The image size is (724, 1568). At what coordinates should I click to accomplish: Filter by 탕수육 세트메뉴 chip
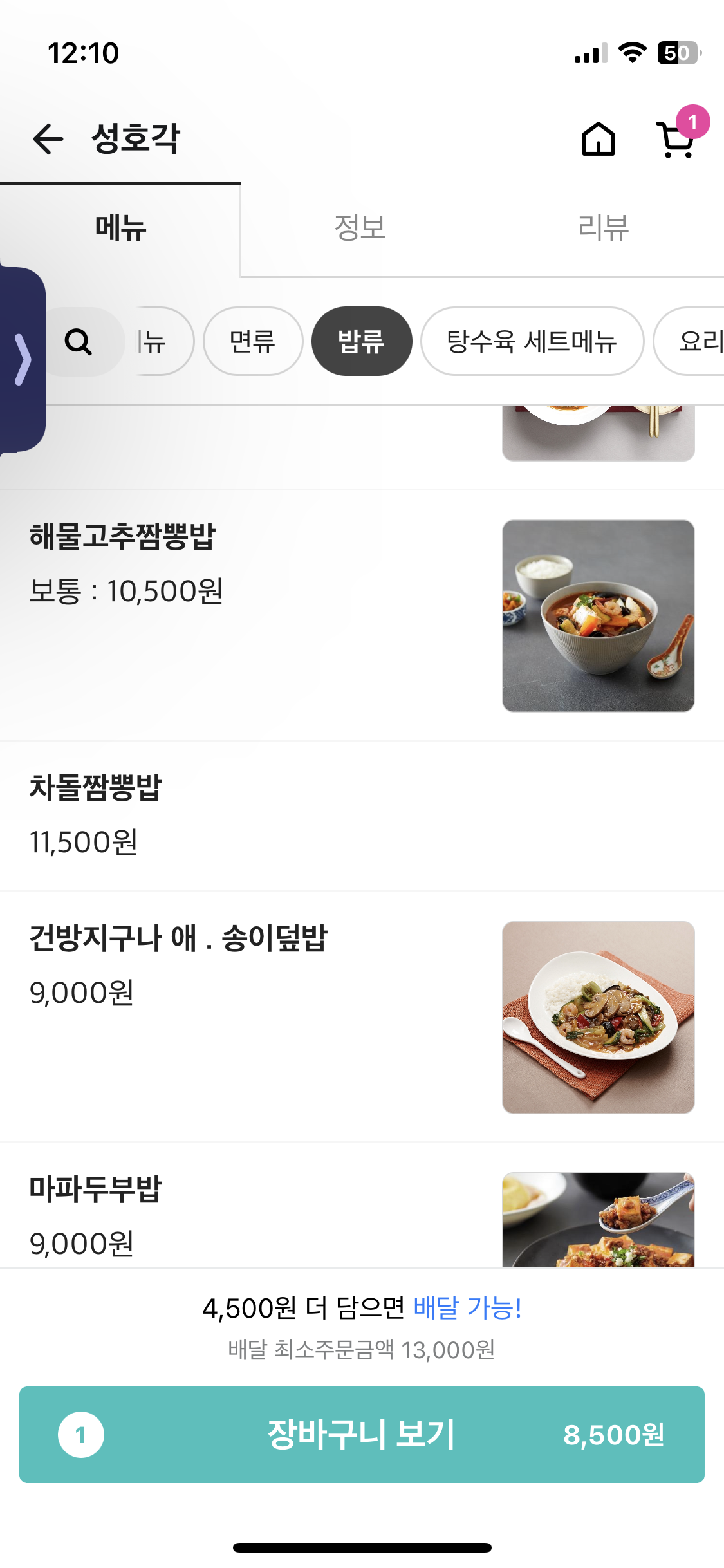point(532,341)
